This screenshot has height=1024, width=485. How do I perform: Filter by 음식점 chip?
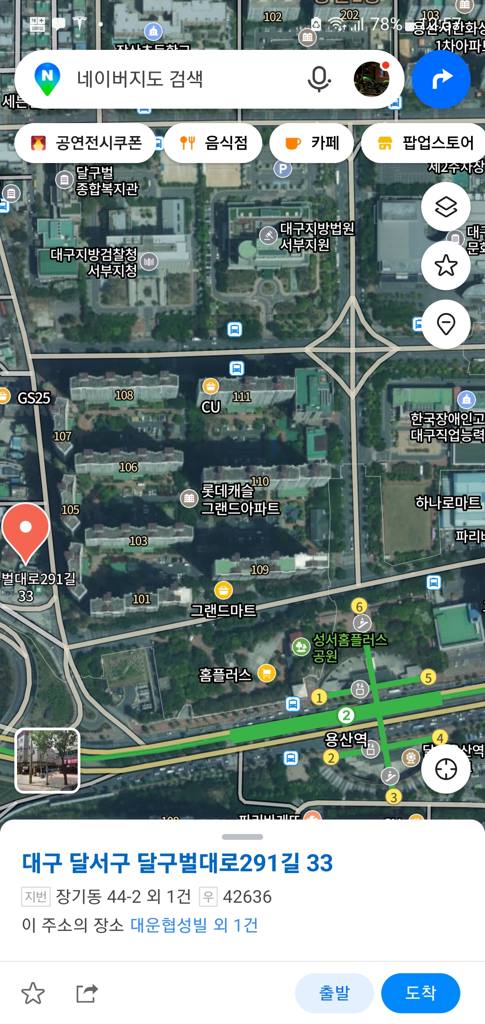pyautogui.click(x=213, y=143)
